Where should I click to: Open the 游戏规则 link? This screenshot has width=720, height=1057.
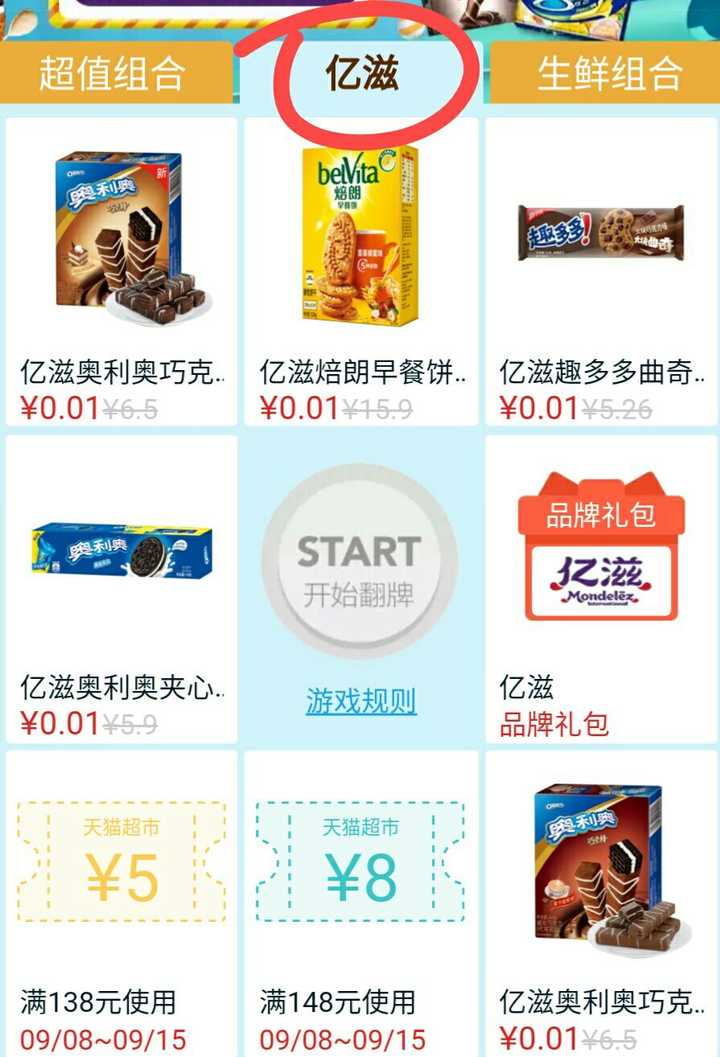click(x=361, y=701)
